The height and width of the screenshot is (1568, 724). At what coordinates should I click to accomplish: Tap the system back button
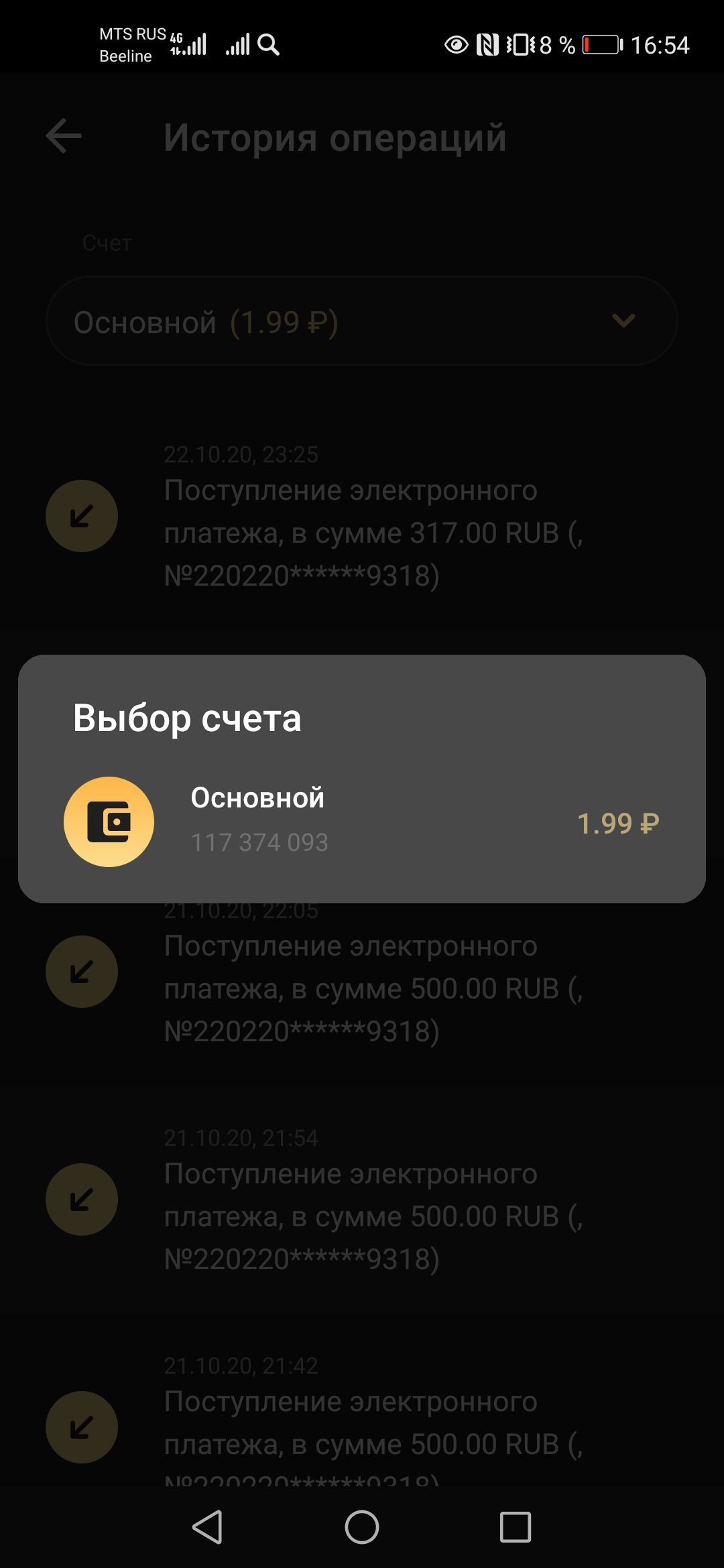207,1527
